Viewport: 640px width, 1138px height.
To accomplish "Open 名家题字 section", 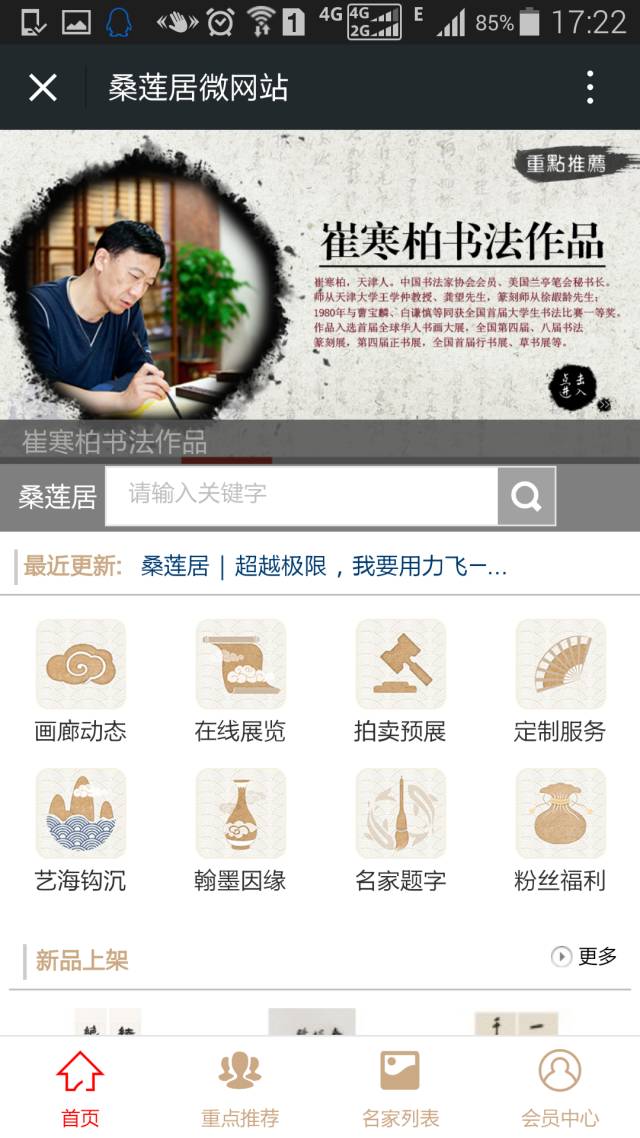I will pyautogui.click(x=400, y=830).
